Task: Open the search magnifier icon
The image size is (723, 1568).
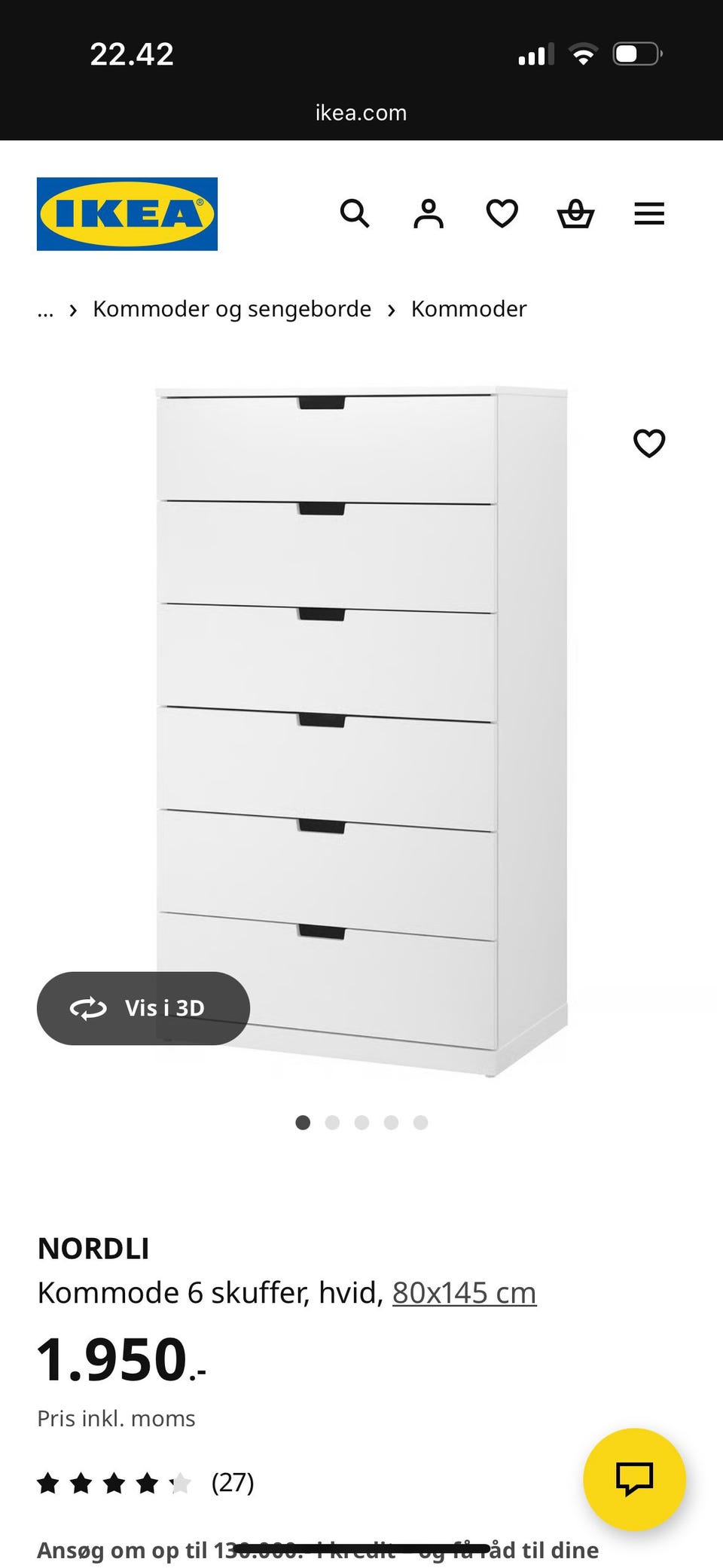Action: point(355,214)
